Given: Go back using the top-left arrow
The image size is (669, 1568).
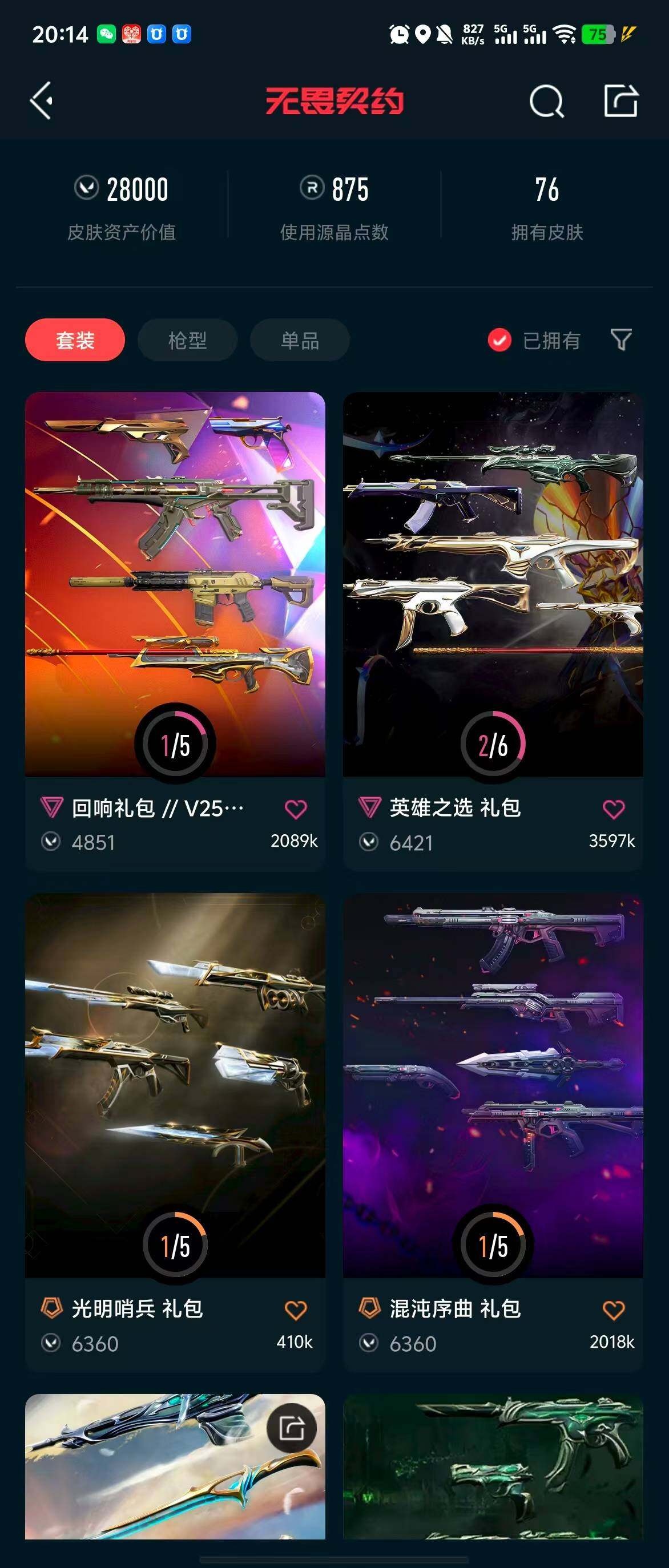Looking at the screenshot, I should (42, 101).
